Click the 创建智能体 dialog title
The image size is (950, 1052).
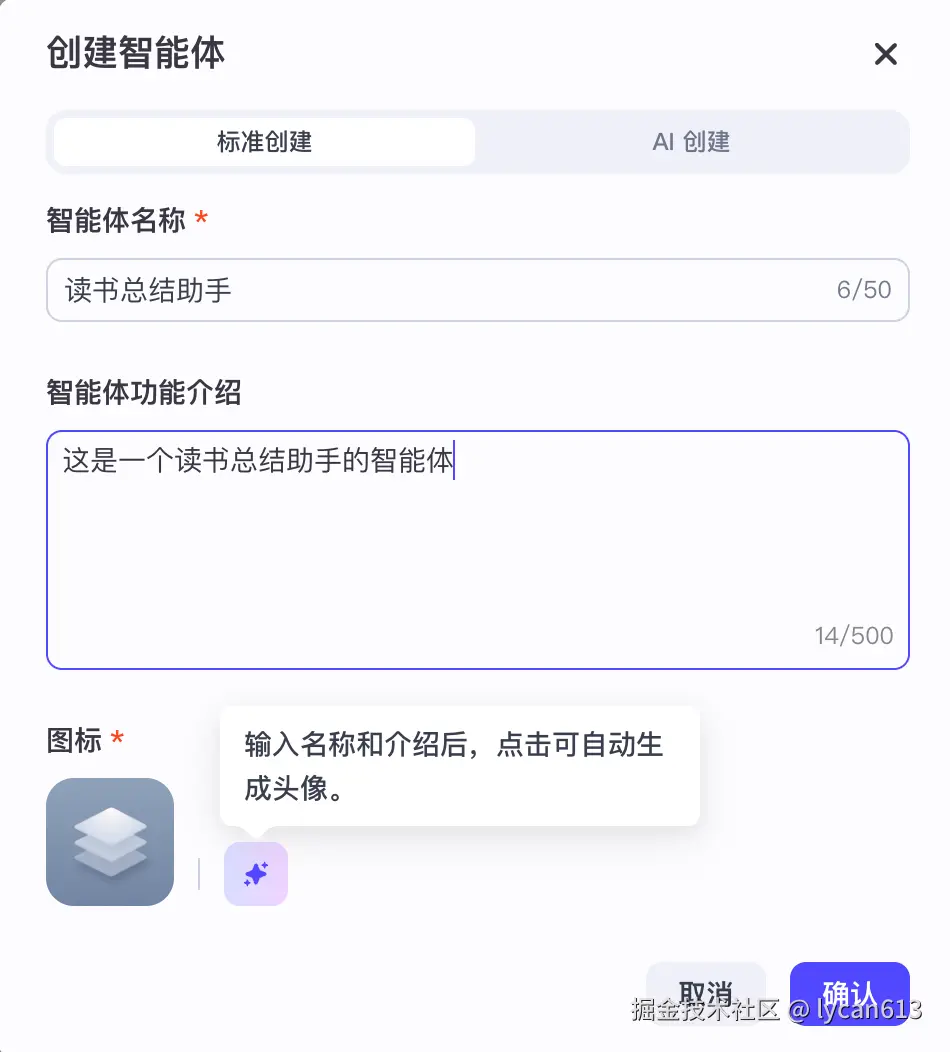[134, 55]
